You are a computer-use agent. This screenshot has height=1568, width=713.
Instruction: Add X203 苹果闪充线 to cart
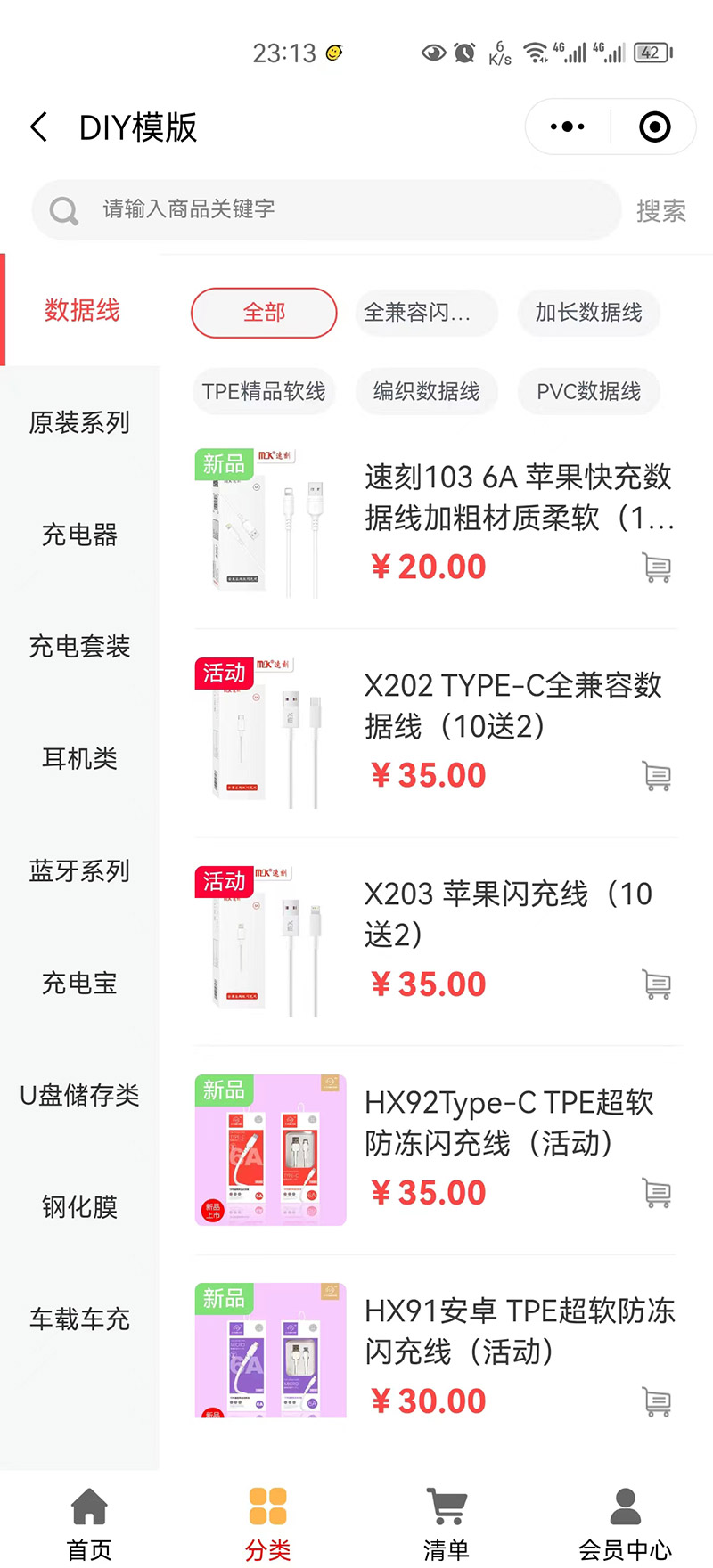click(x=657, y=984)
